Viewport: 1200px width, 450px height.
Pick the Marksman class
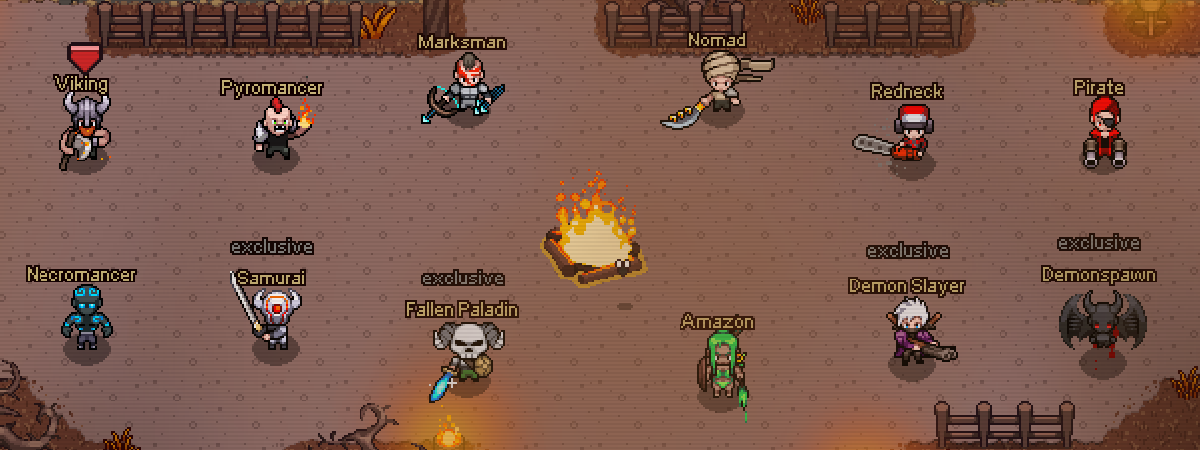pyautogui.click(x=467, y=89)
